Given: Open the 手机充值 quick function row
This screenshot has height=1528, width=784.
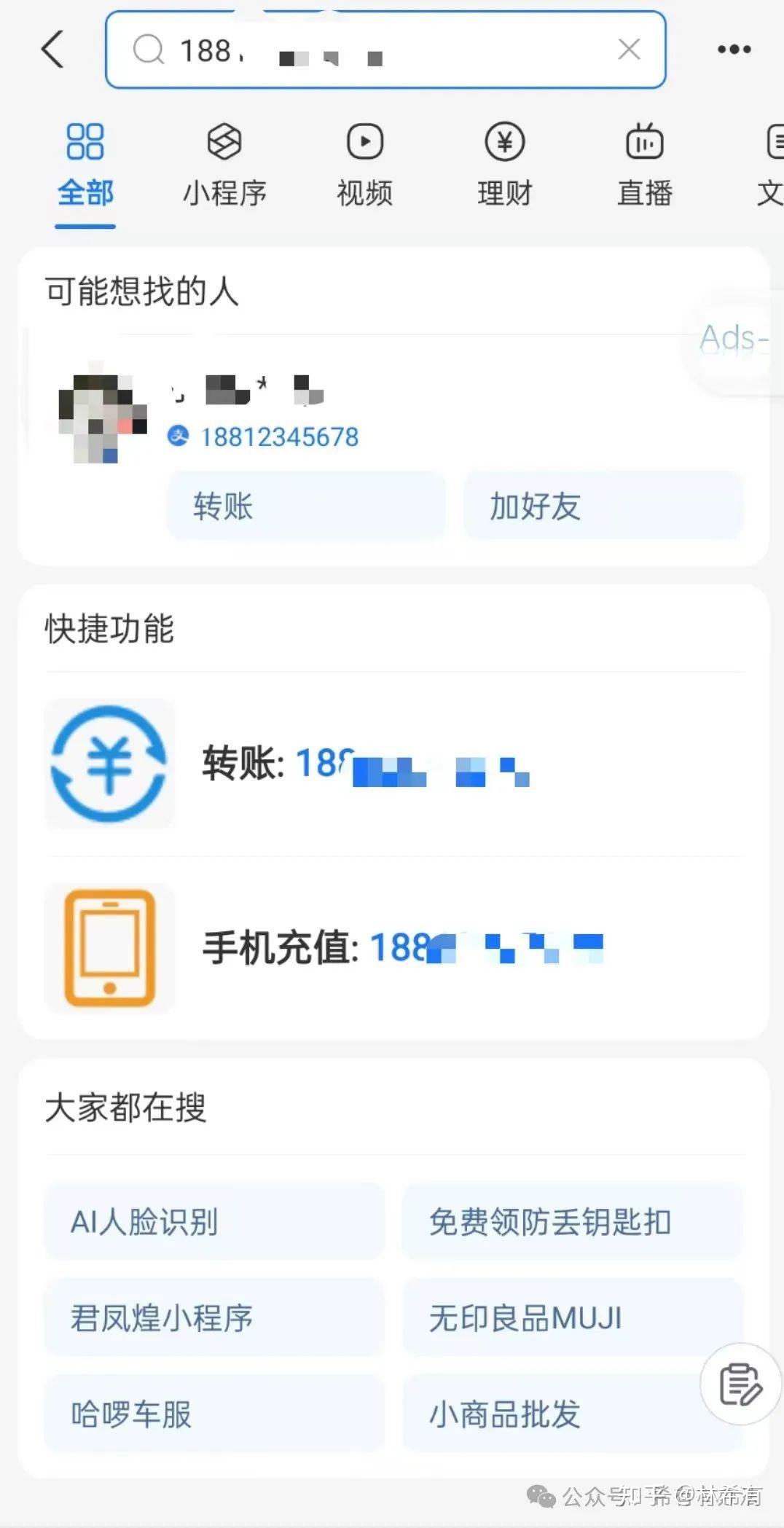Looking at the screenshot, I should pyautogui.click(x=393, y=948).
